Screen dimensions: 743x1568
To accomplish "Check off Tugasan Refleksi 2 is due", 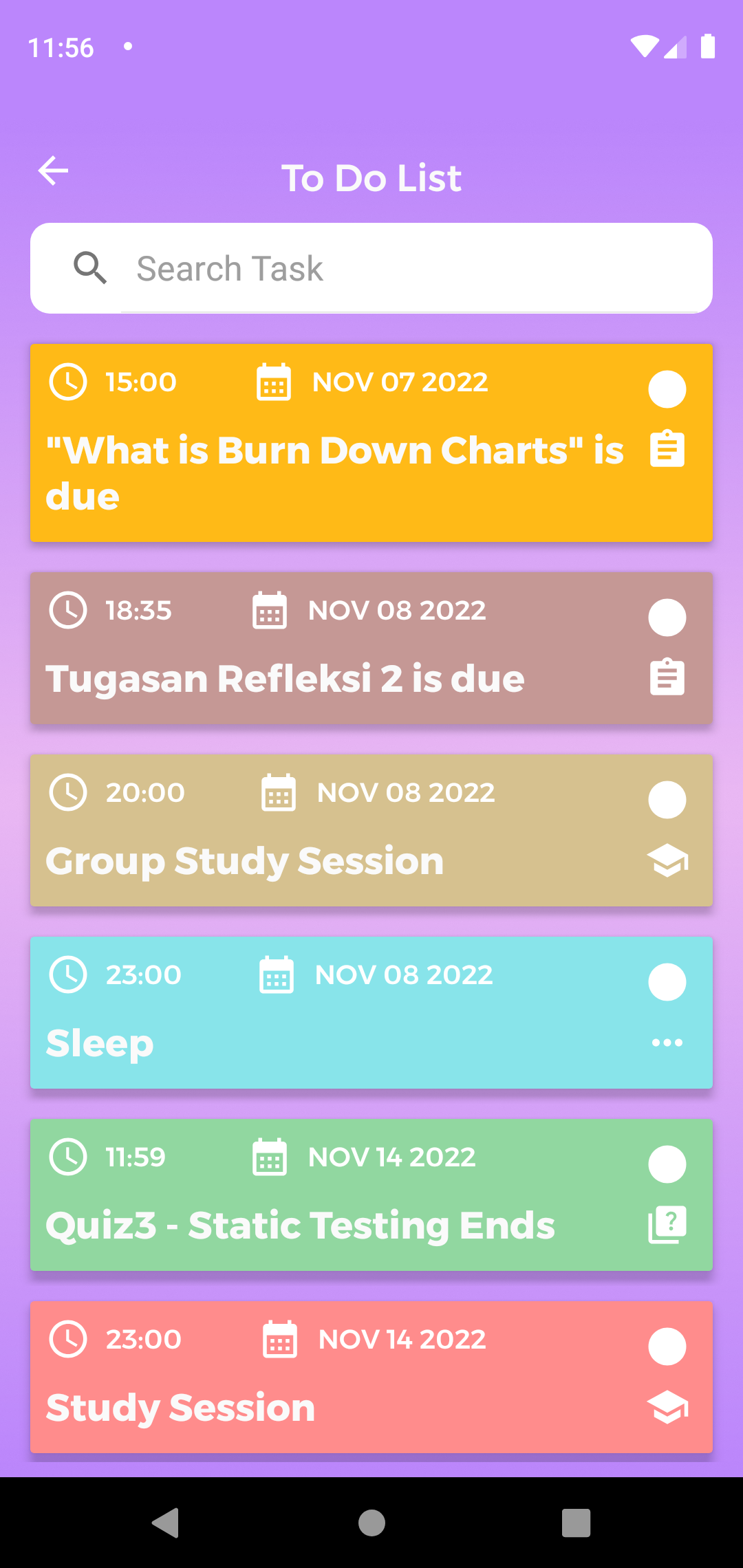I will pos(667,618).
